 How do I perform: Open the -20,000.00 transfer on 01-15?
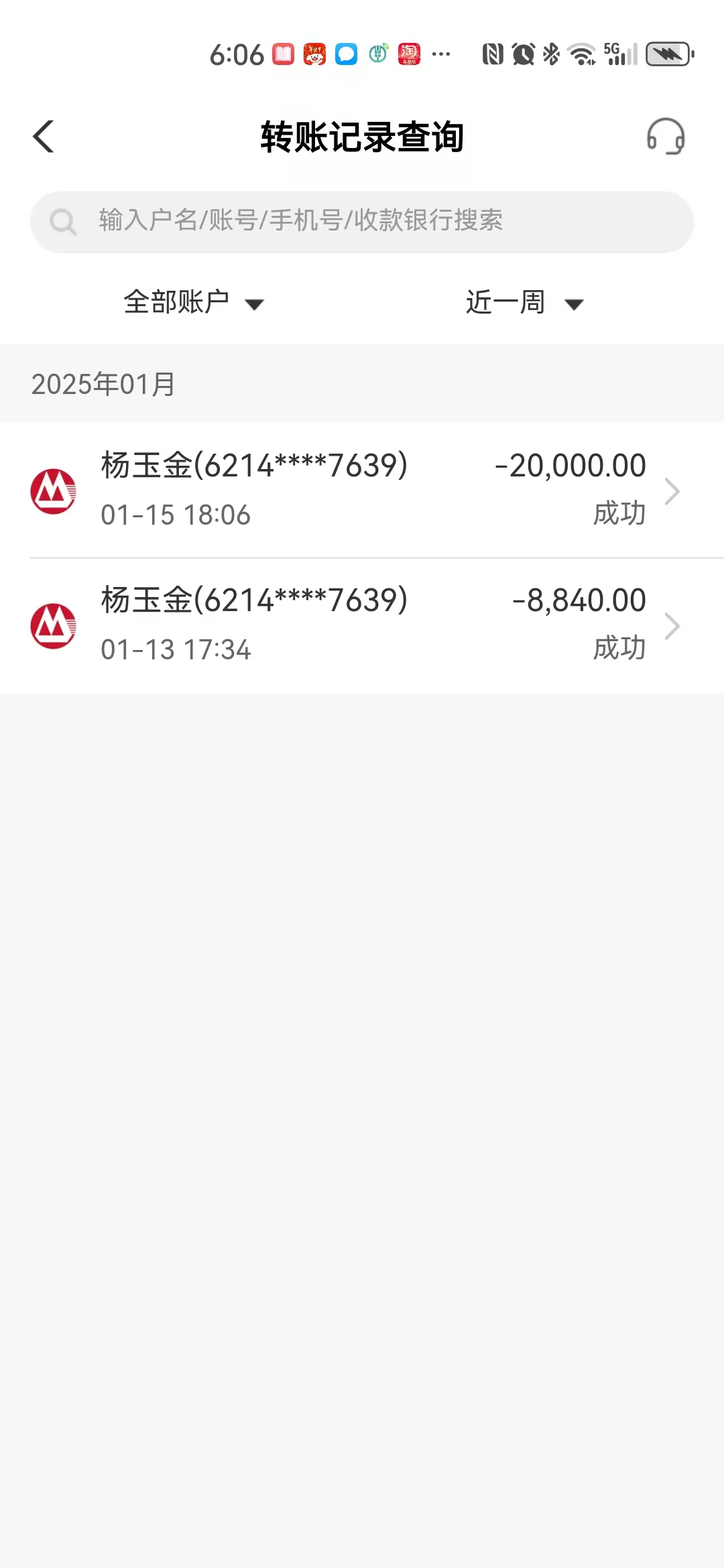[x=362, y=491]
